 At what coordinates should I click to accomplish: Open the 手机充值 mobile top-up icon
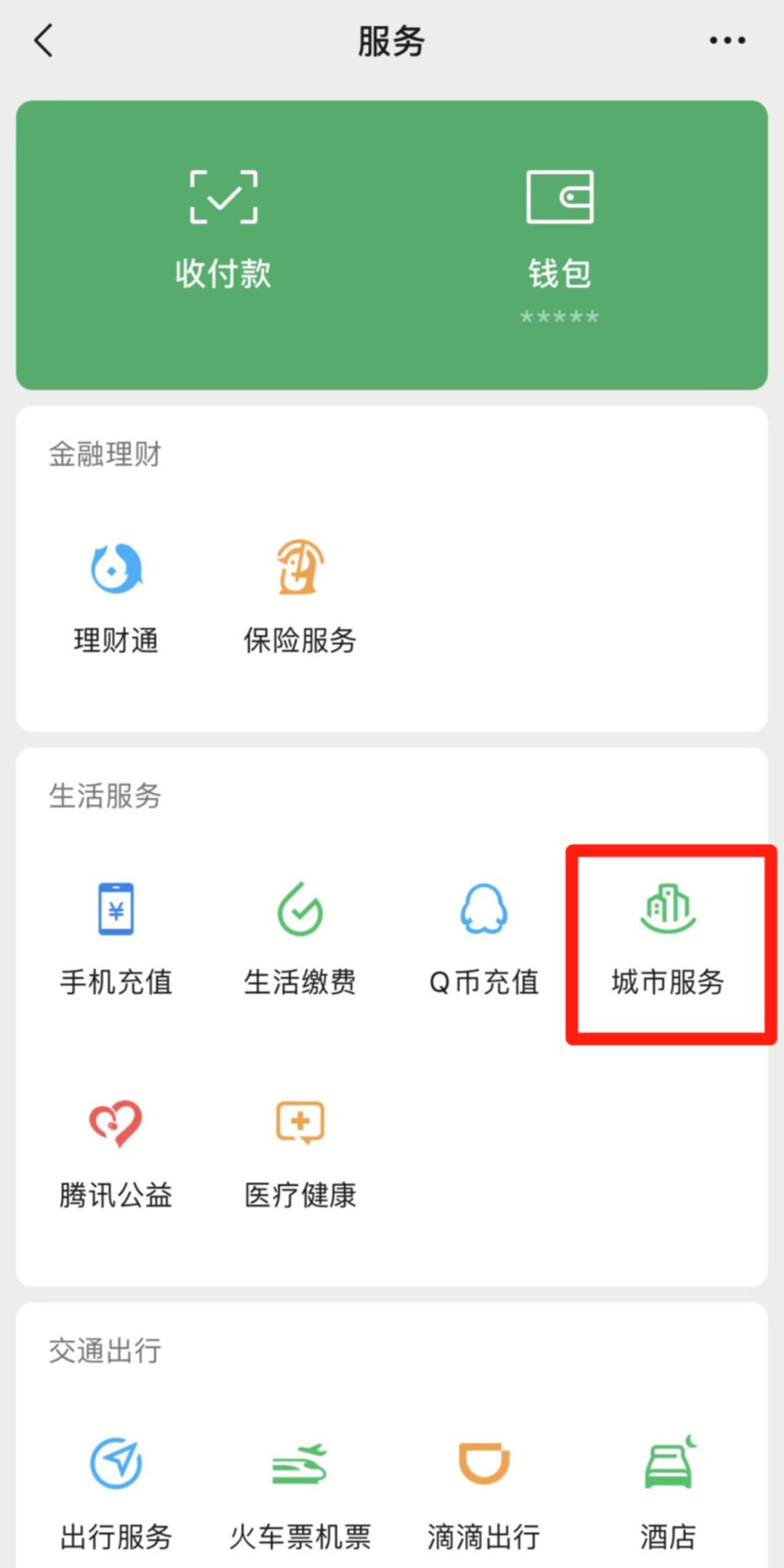point(116,907)
